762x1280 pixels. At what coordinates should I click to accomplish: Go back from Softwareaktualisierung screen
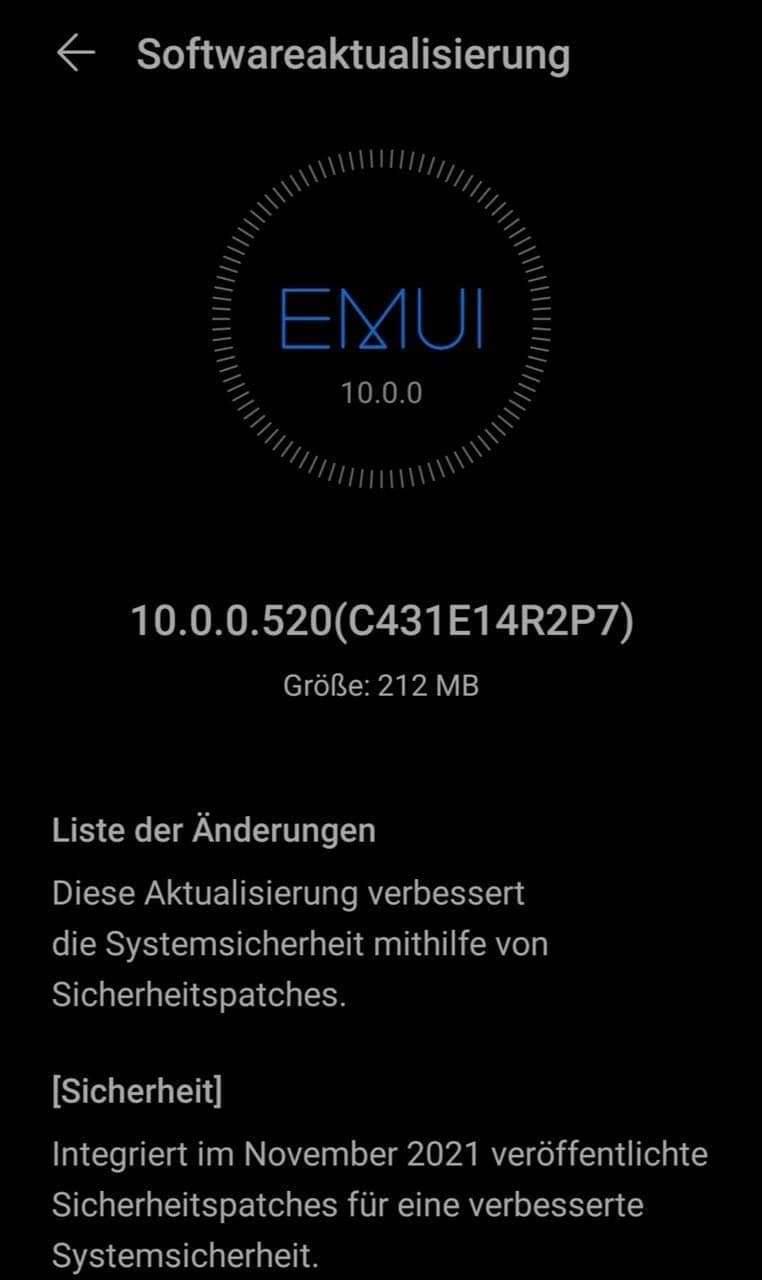[76, 54]
